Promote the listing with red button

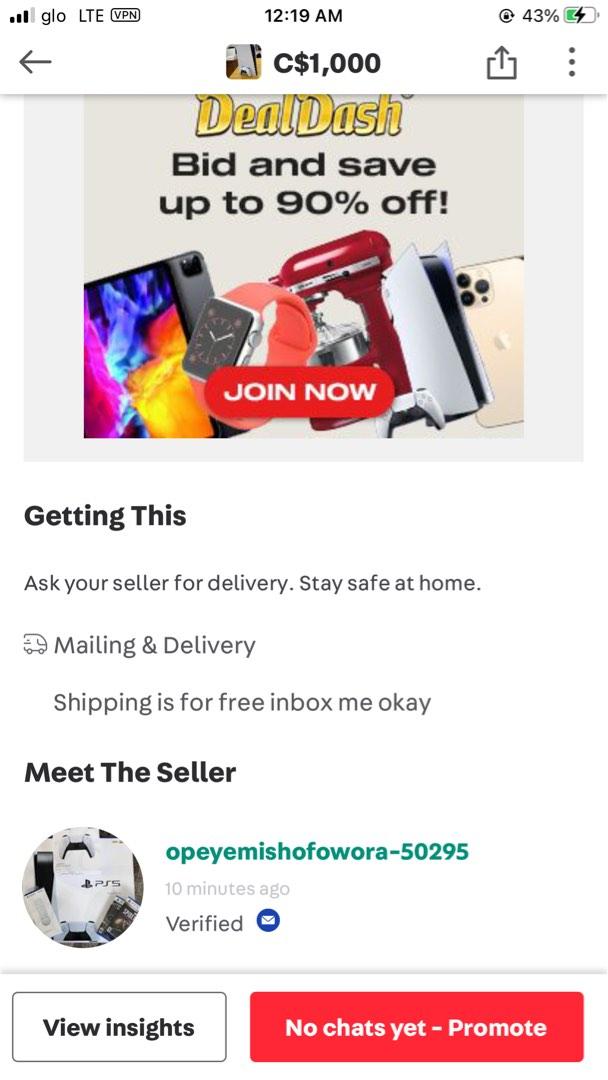[416, 1027]
